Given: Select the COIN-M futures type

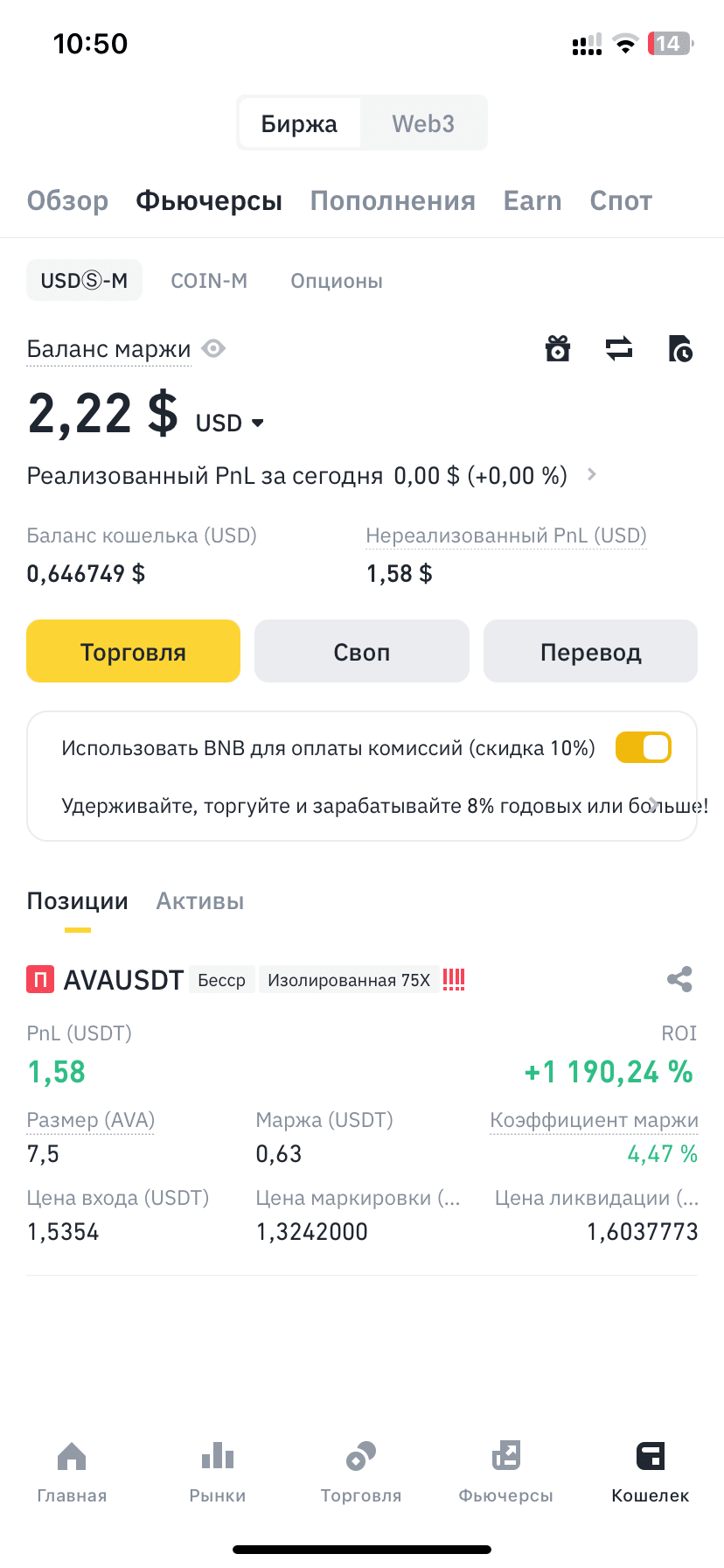Looking at the screenshot, I should point(209,281).
